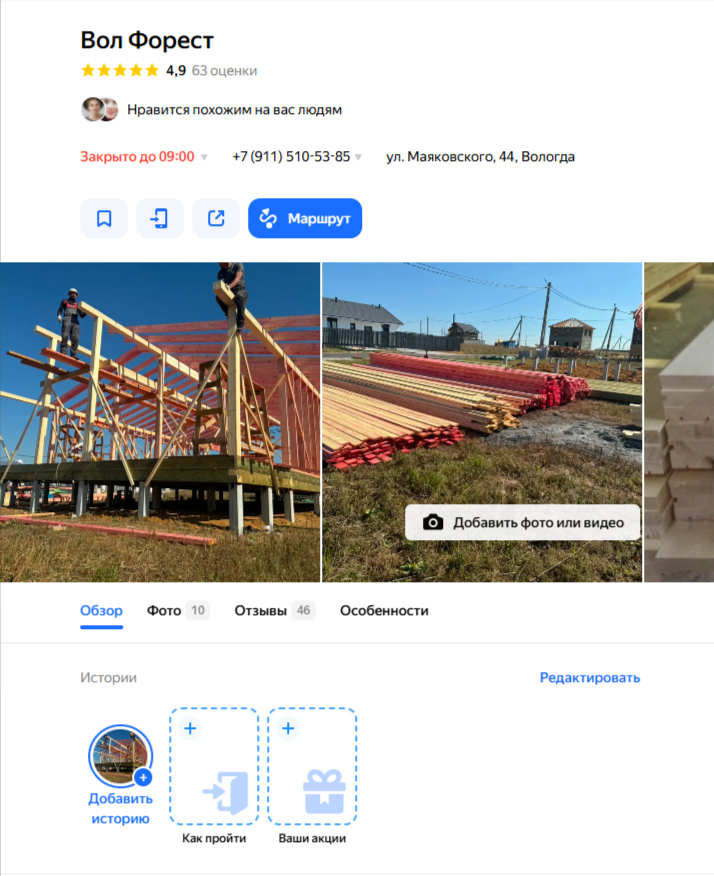Open the 63 оценки rating
This screenshot has height=876, width=714.
click(x=224, y=71)
